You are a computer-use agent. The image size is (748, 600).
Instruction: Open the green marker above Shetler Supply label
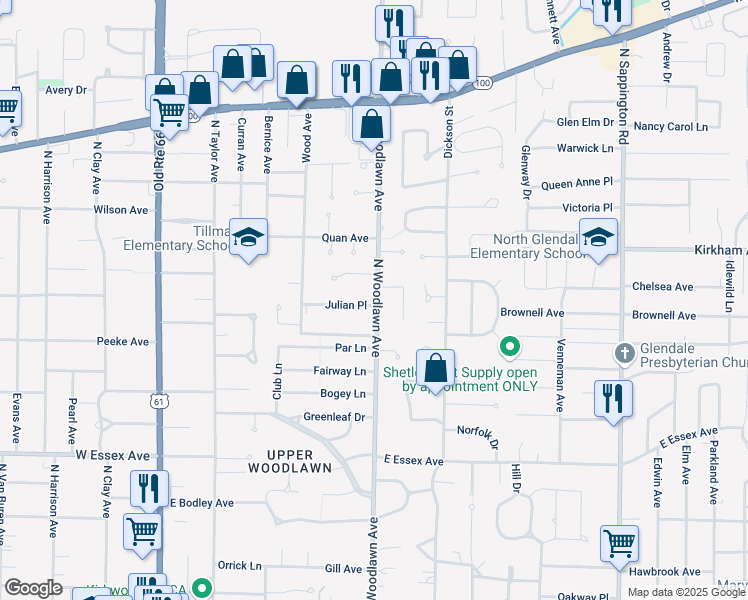510,347
